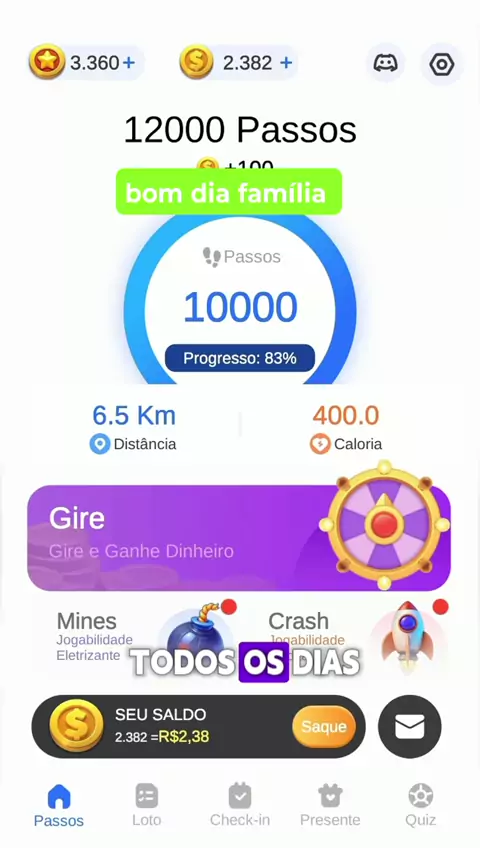Open the Discord icon

coord(385,63)
